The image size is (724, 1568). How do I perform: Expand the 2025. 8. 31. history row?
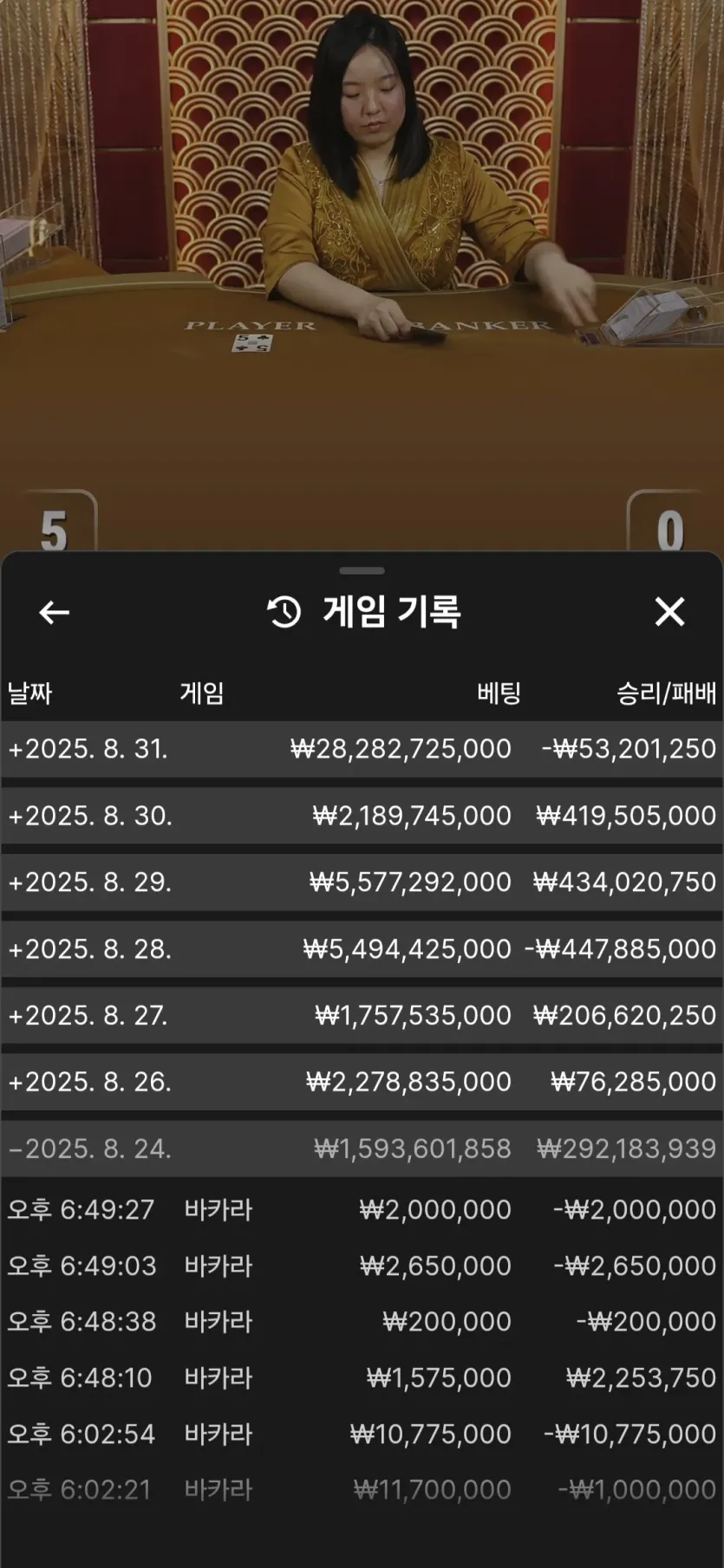pos(362,749)
